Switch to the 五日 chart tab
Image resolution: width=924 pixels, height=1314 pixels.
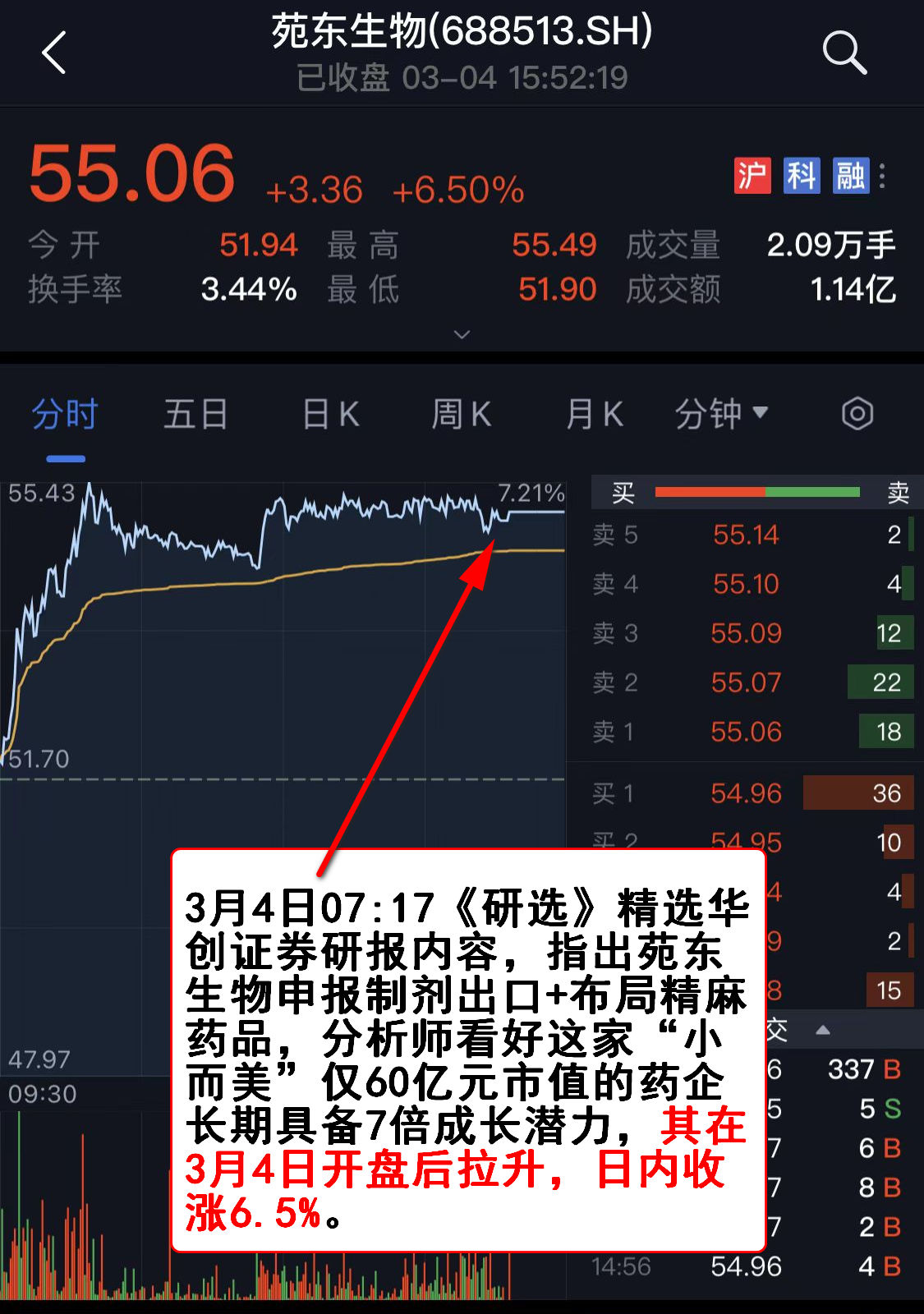point(195,414)
